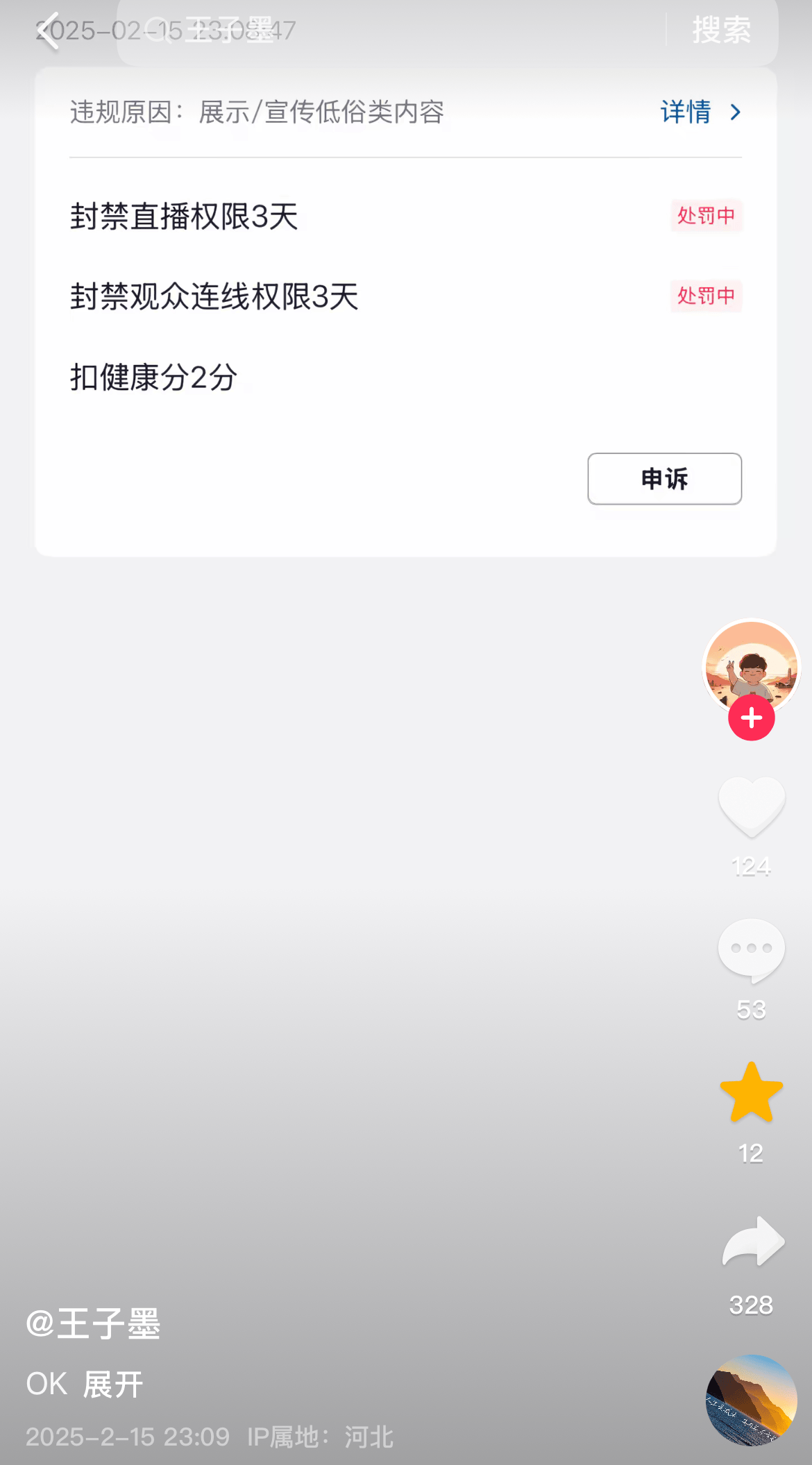The width and height of the screenshot is (812, 1465).
Task: Tap the 搜索 button in search bar
Action: [x=721, y=30]
